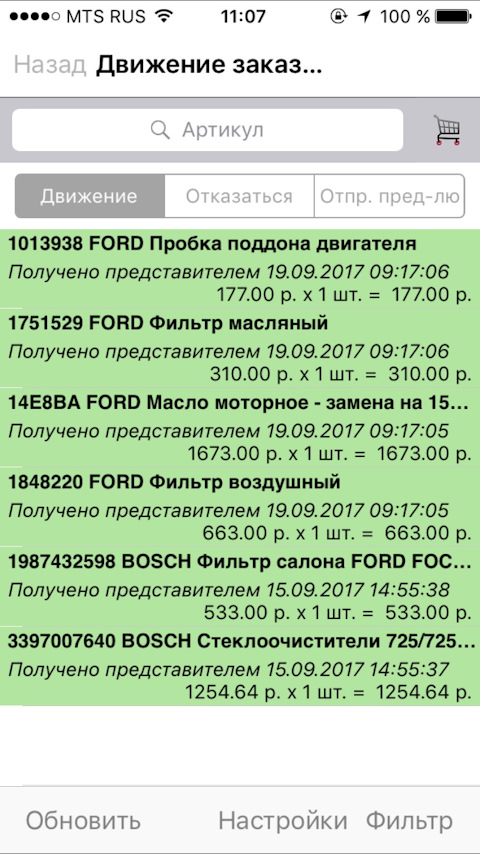Open the 3397007640 BOSCH Стеклоочистители row

(240, 666)
